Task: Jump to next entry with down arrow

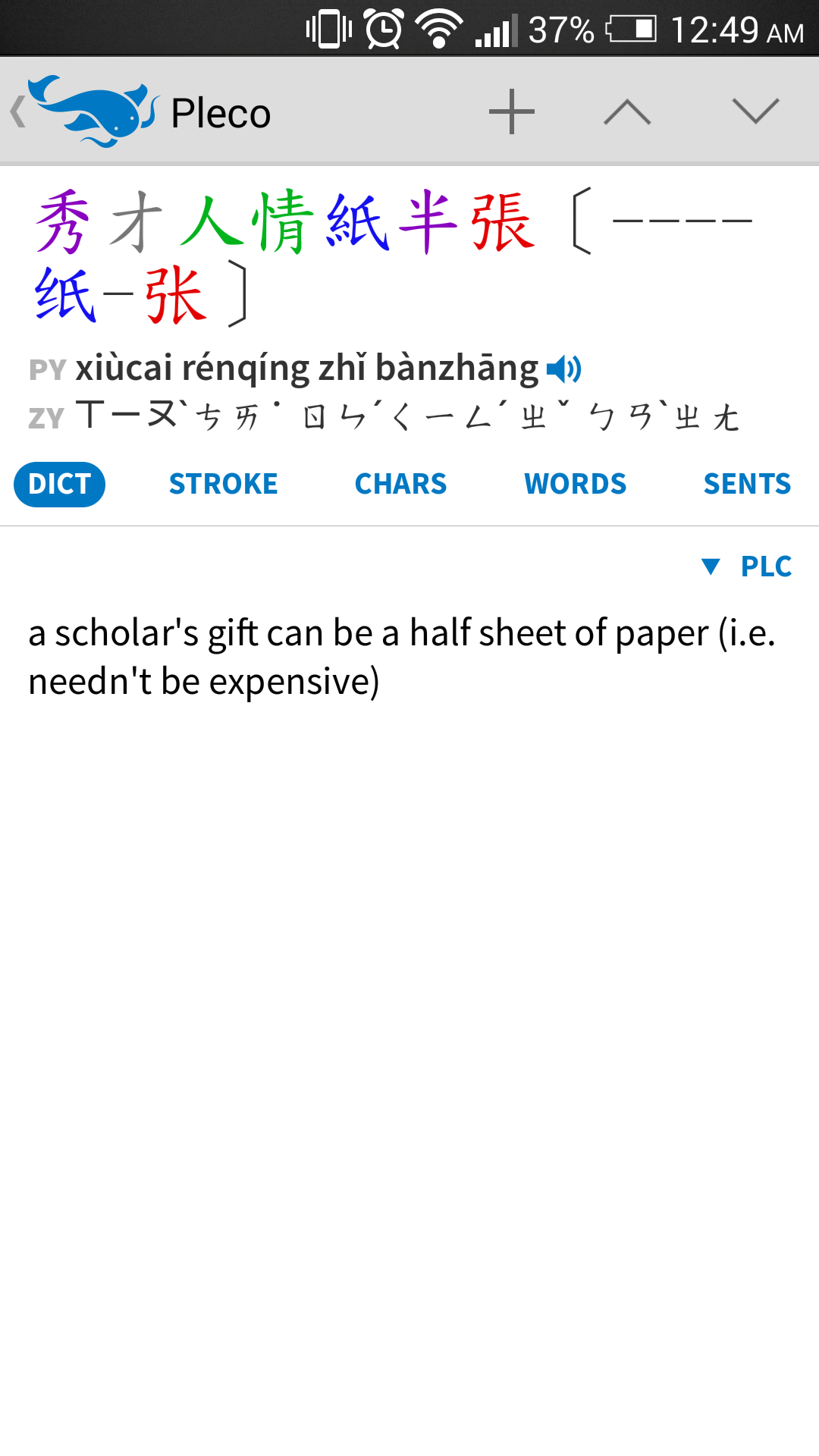Action: coord(756,111)
